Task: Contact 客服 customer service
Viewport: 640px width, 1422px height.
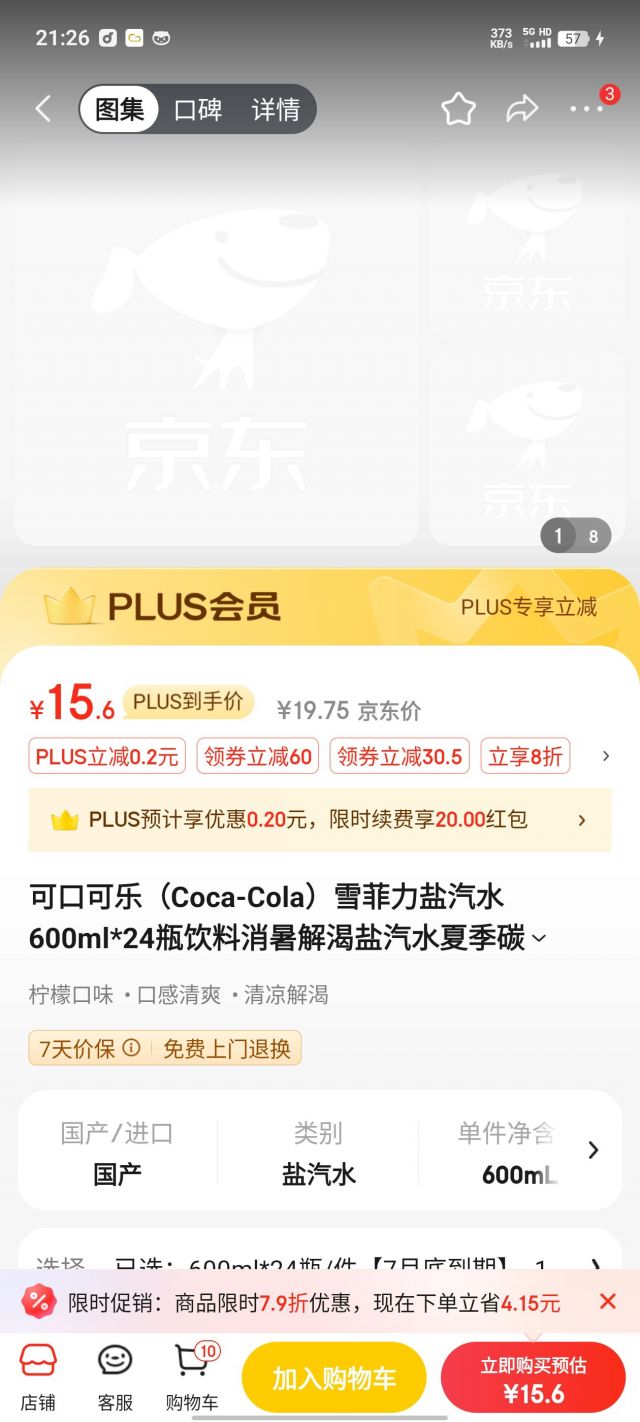Action: (x=115, y=1376)
